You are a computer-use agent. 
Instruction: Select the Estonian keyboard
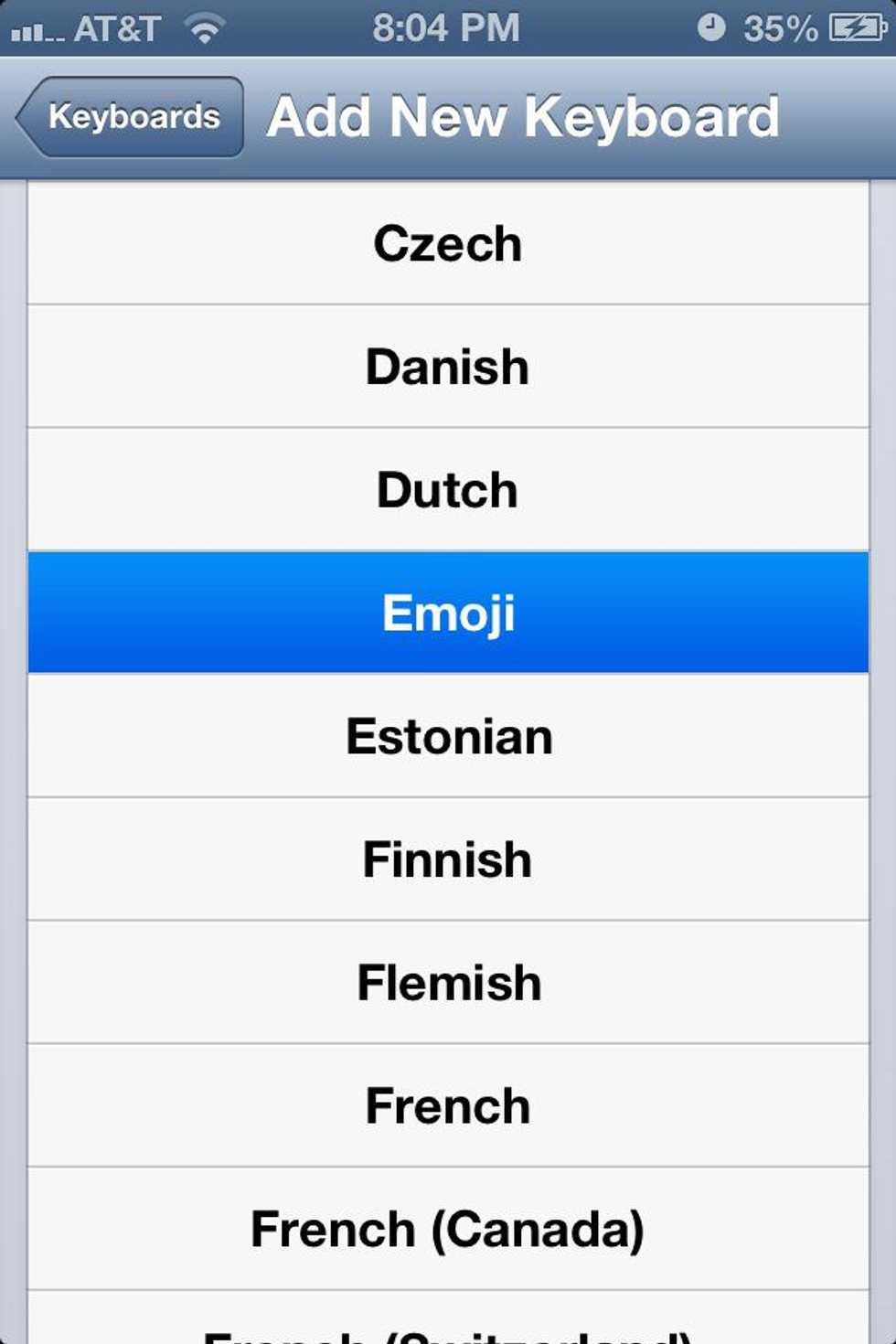coord(448,736)
